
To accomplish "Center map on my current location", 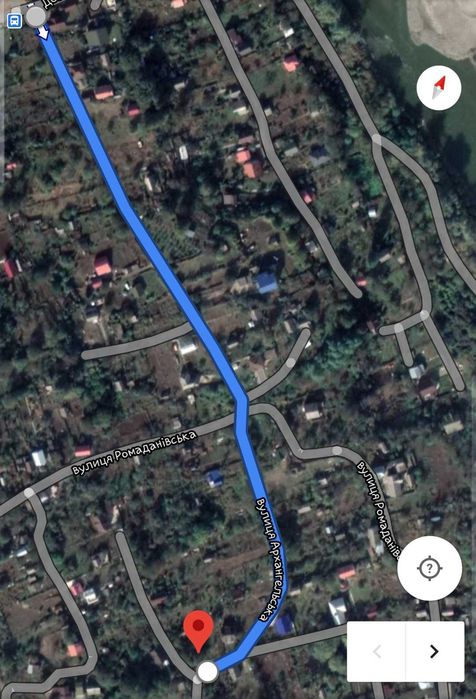I will (x=430, y=568).
